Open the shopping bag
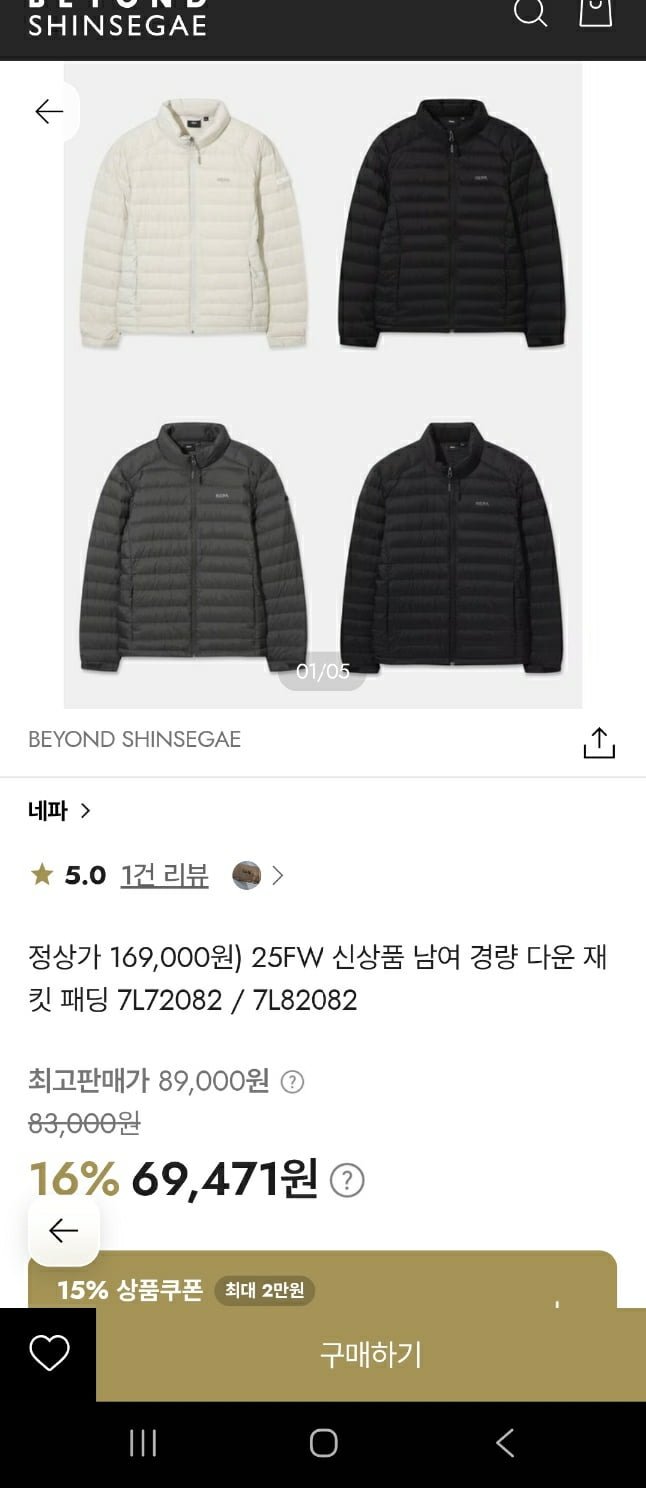646x1488 pixels. click(x=595, y=11)
